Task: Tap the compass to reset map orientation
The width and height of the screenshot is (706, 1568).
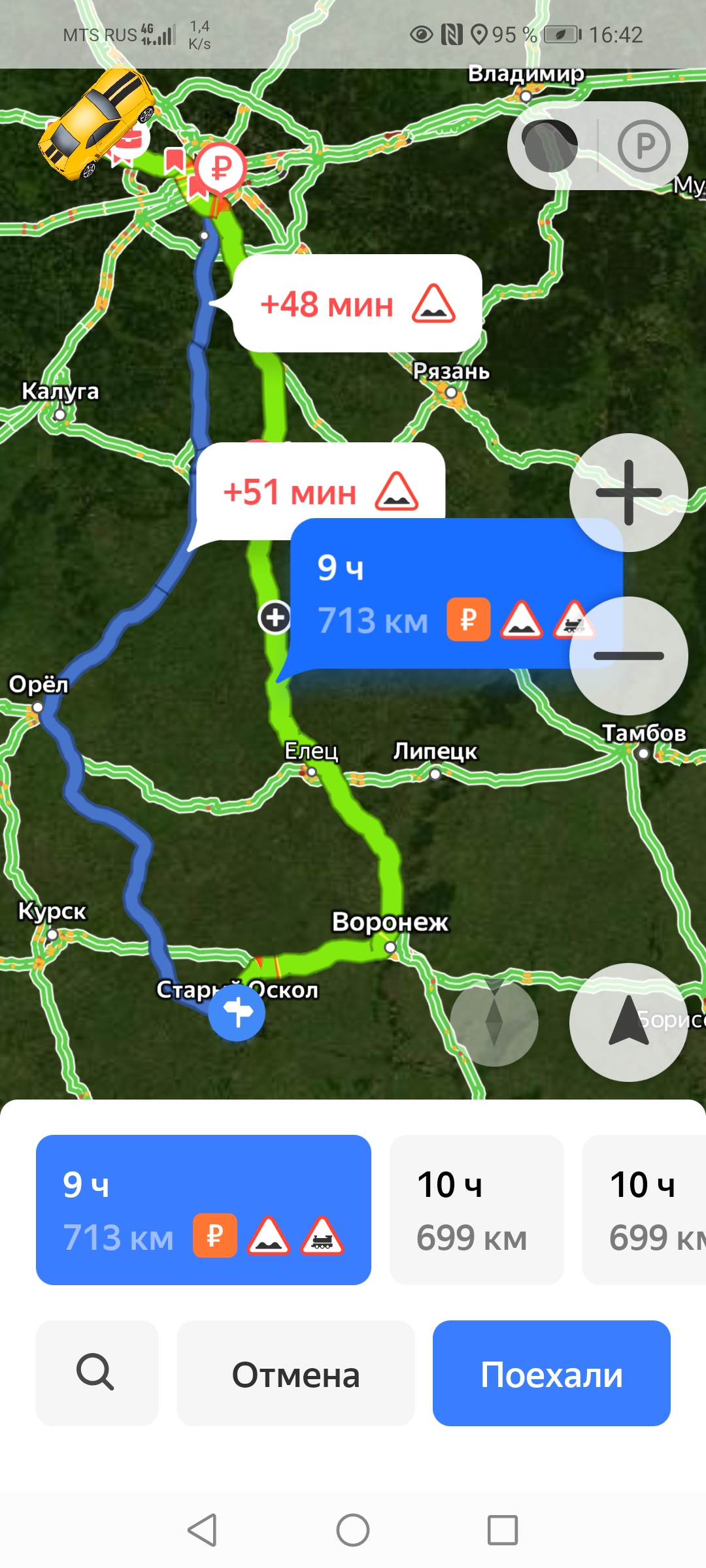Action: pyautogui.click(x=494, y=1022)
